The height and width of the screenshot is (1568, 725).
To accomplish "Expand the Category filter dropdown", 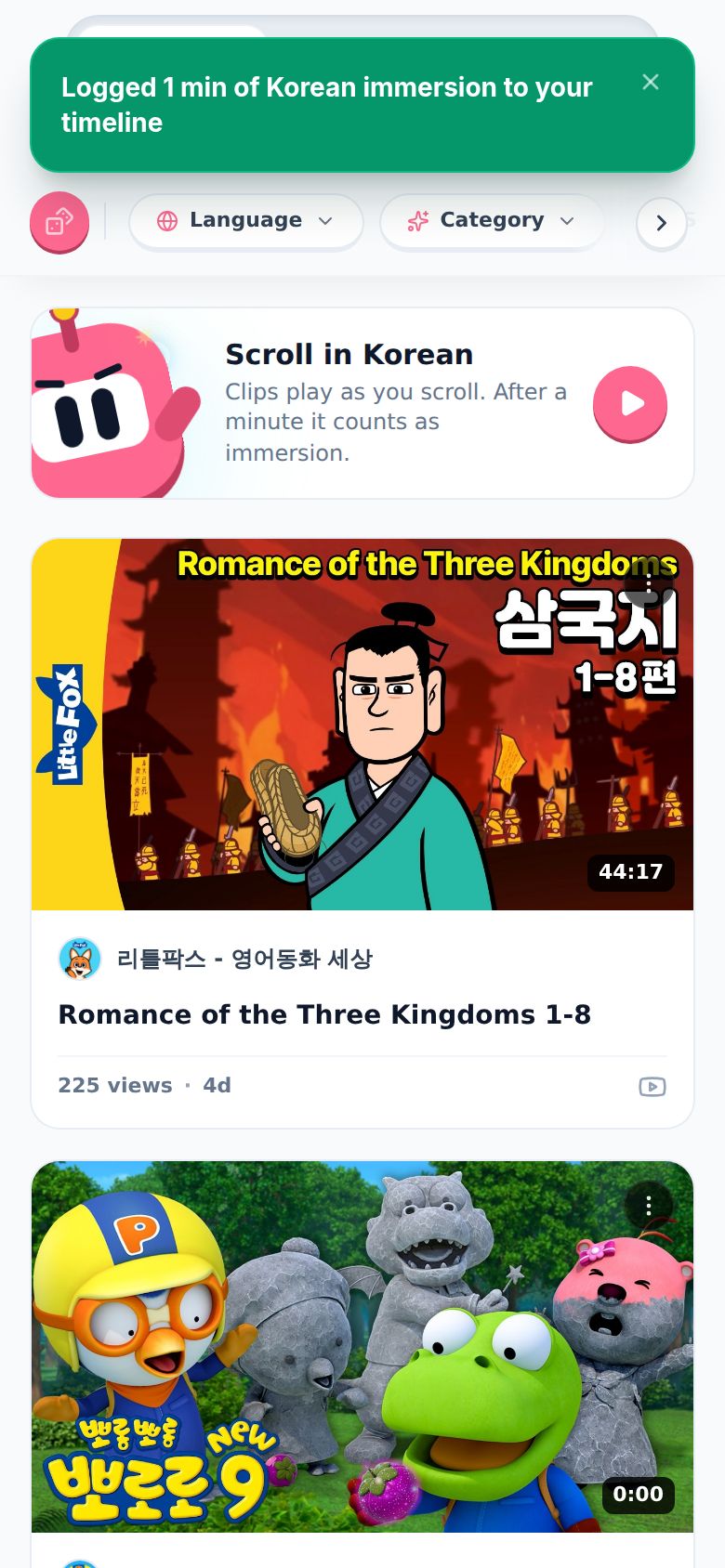I will click(x=492, y=221).
